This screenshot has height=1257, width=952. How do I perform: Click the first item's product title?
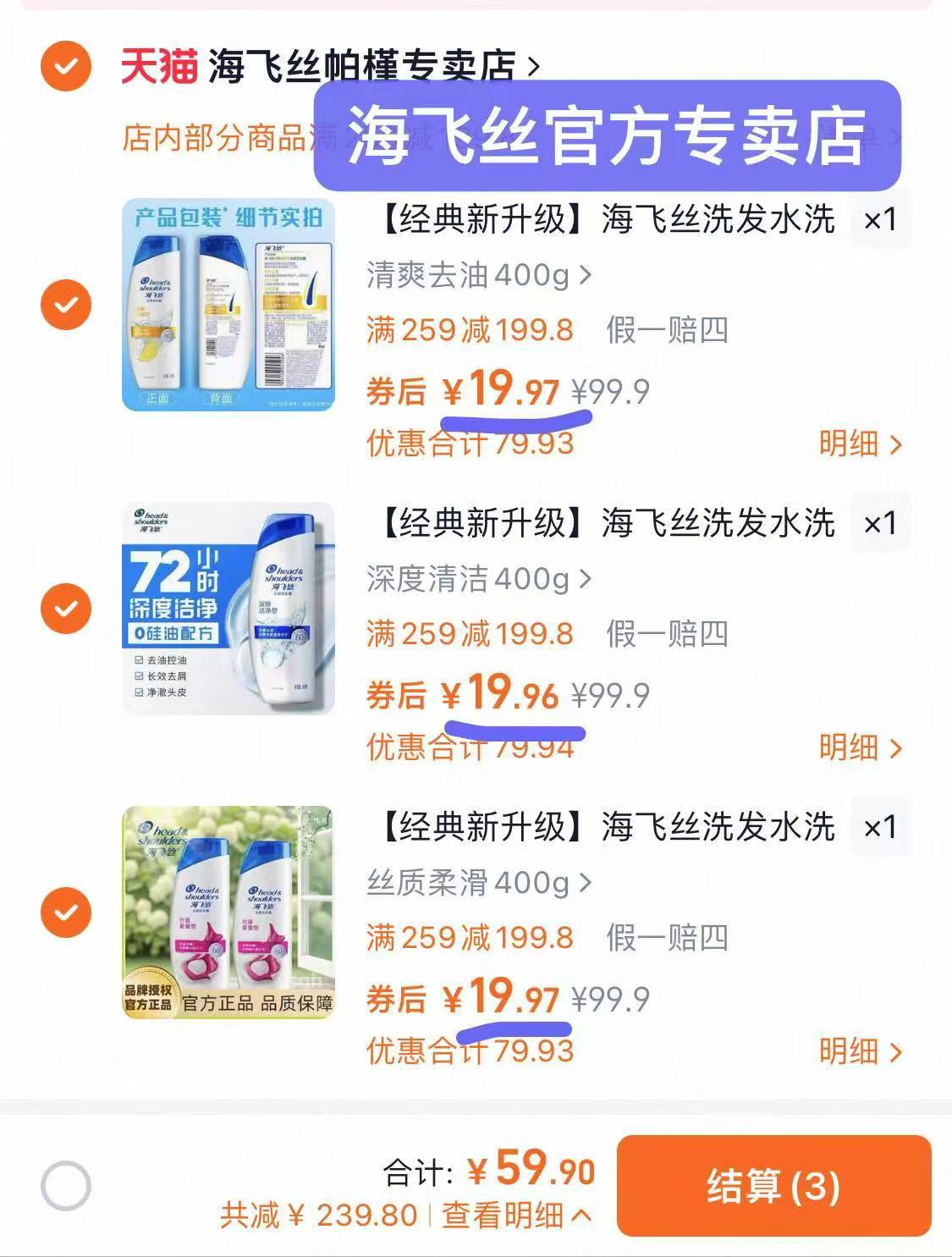click(x=605, y=218)
